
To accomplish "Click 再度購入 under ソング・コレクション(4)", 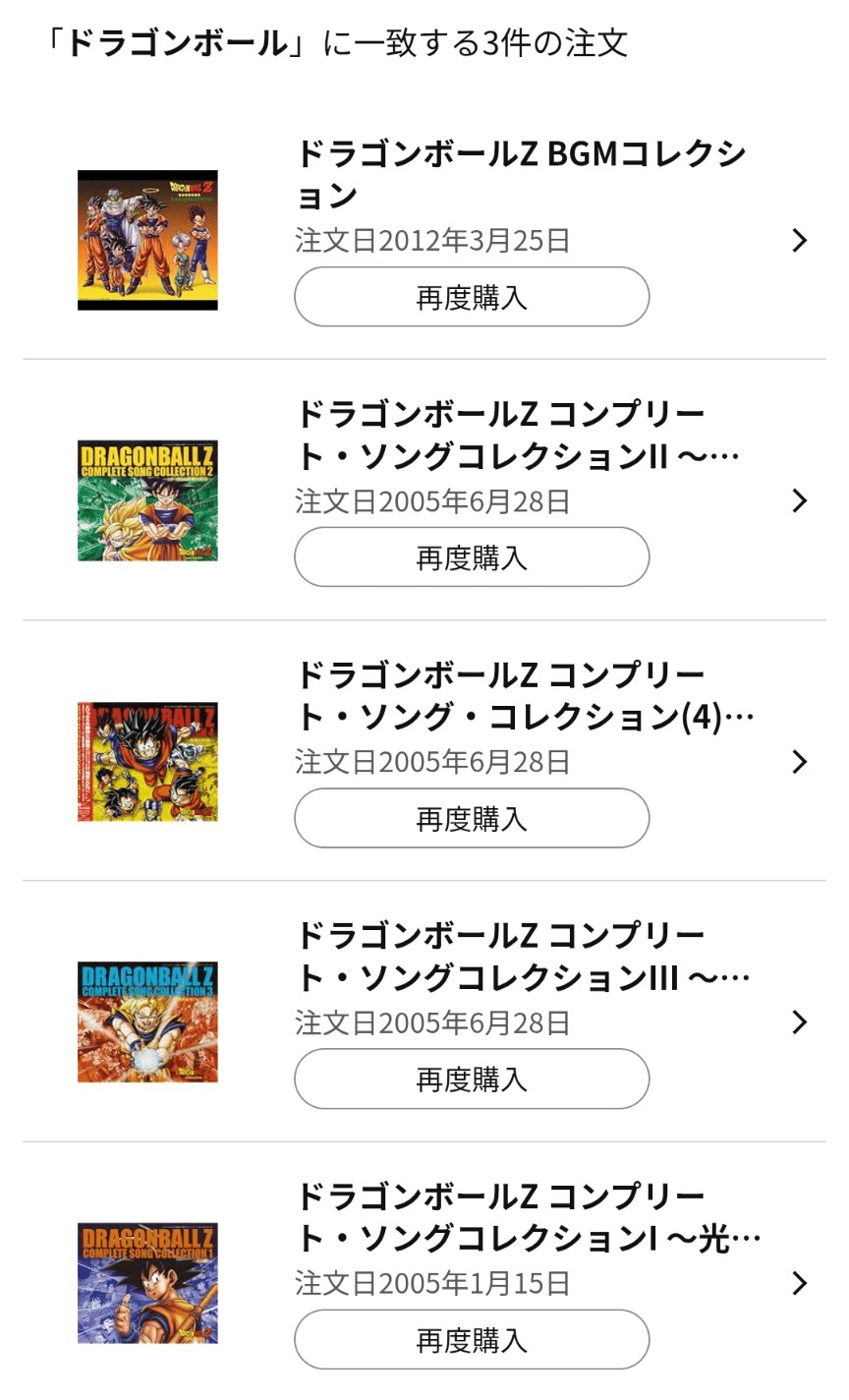I will [471, 817].
